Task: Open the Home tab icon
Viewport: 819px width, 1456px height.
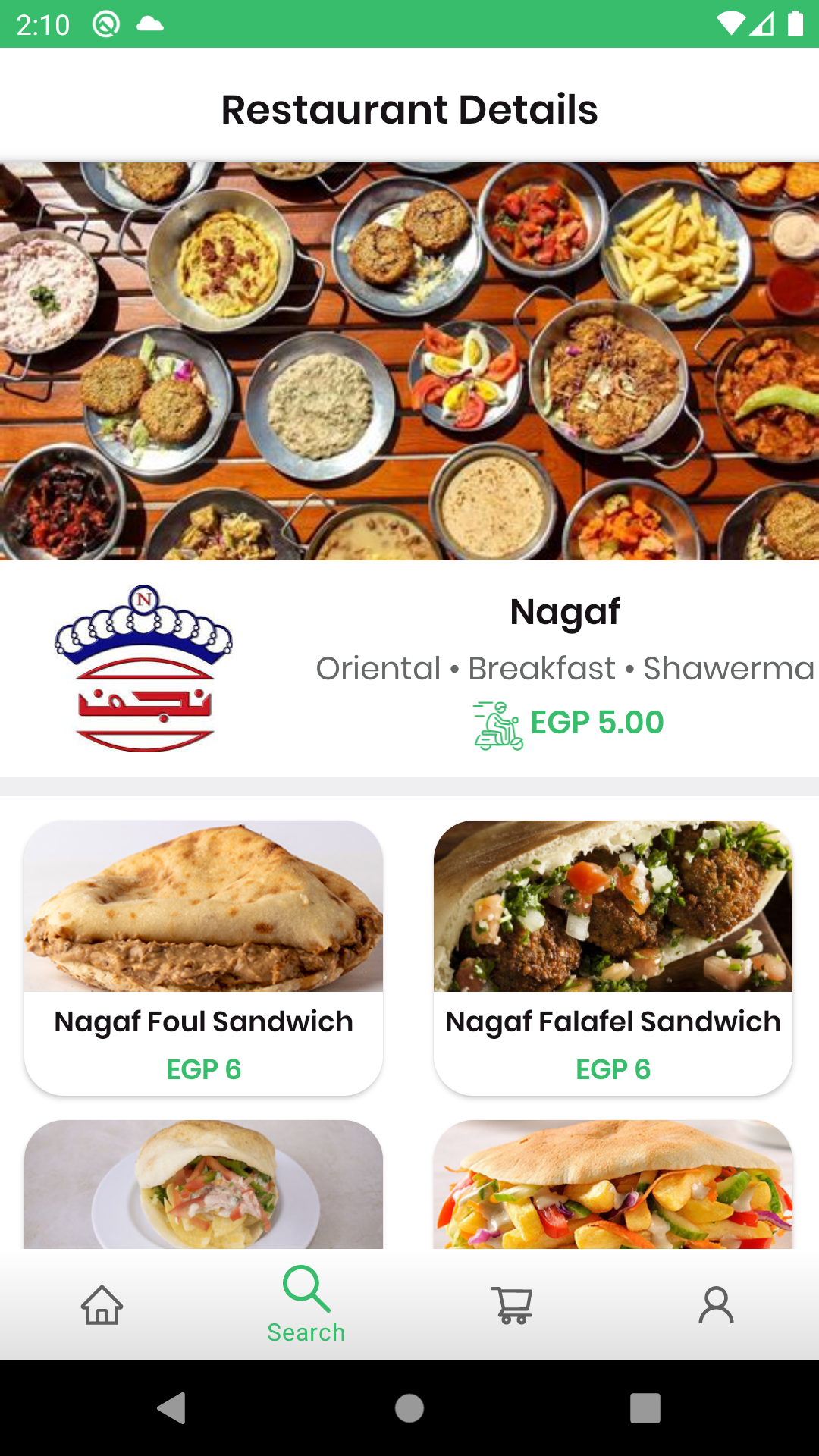Action: pos(102,1305)
